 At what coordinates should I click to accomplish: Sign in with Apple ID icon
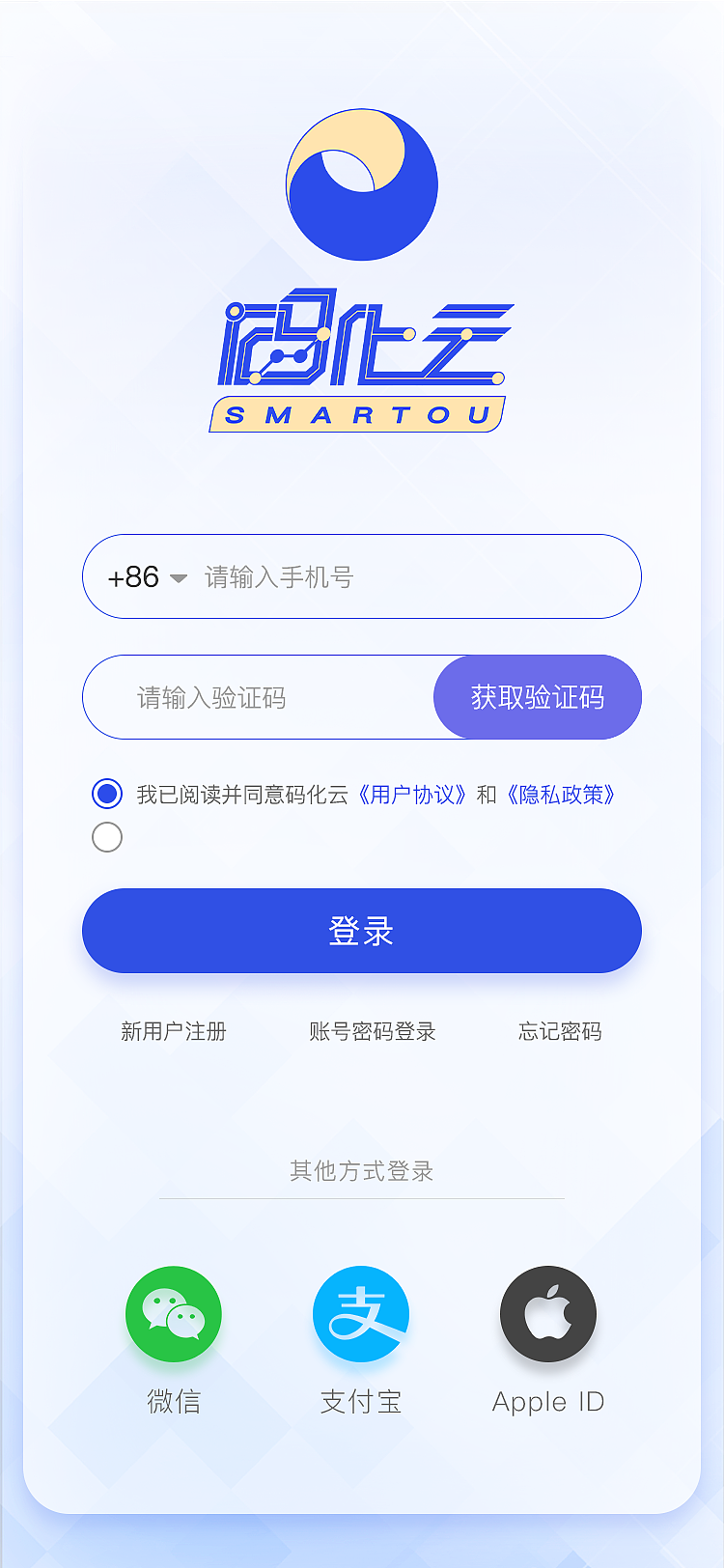547,1314
